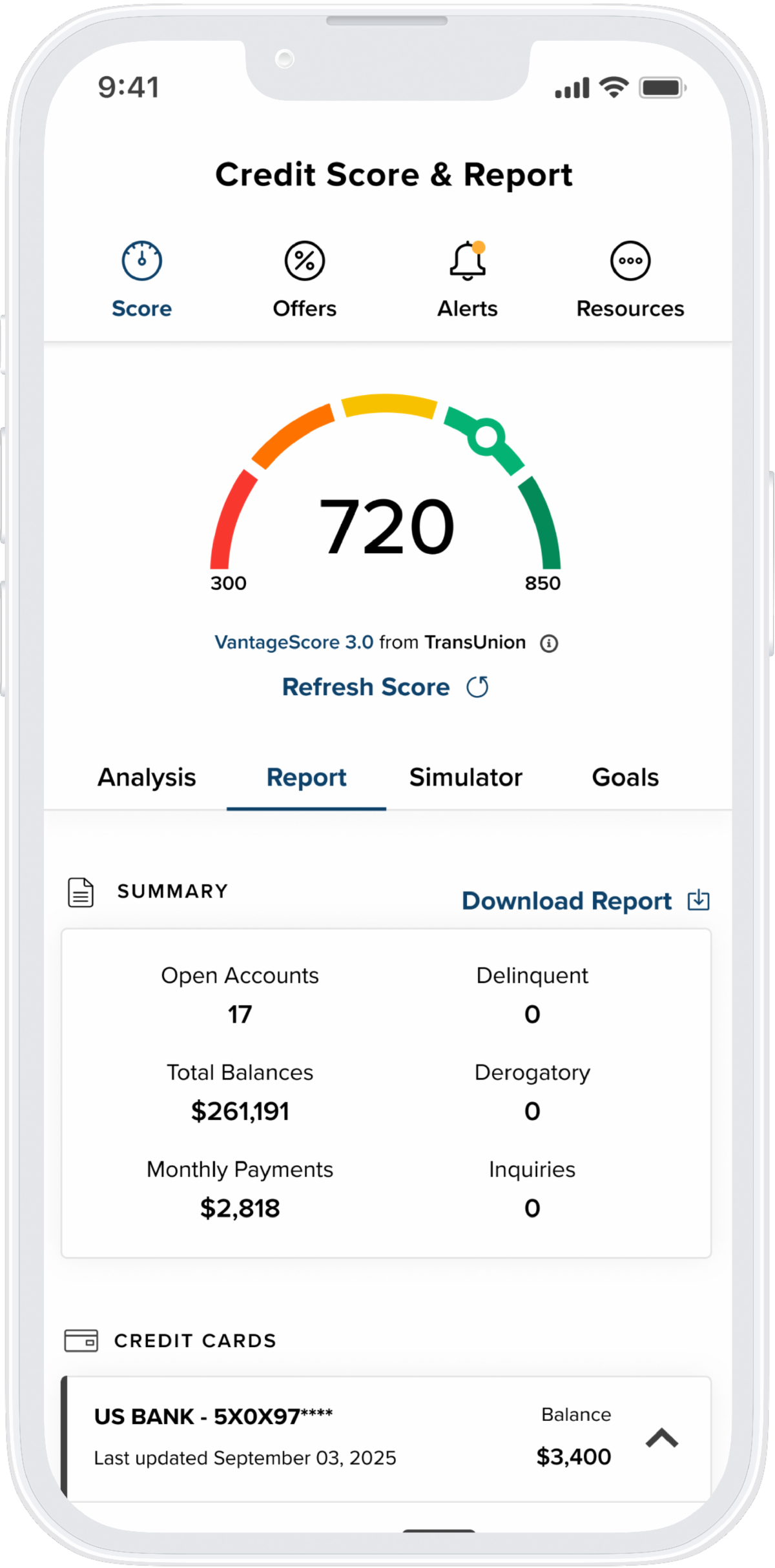Open the Simulator tab

(x=466, y=777)
